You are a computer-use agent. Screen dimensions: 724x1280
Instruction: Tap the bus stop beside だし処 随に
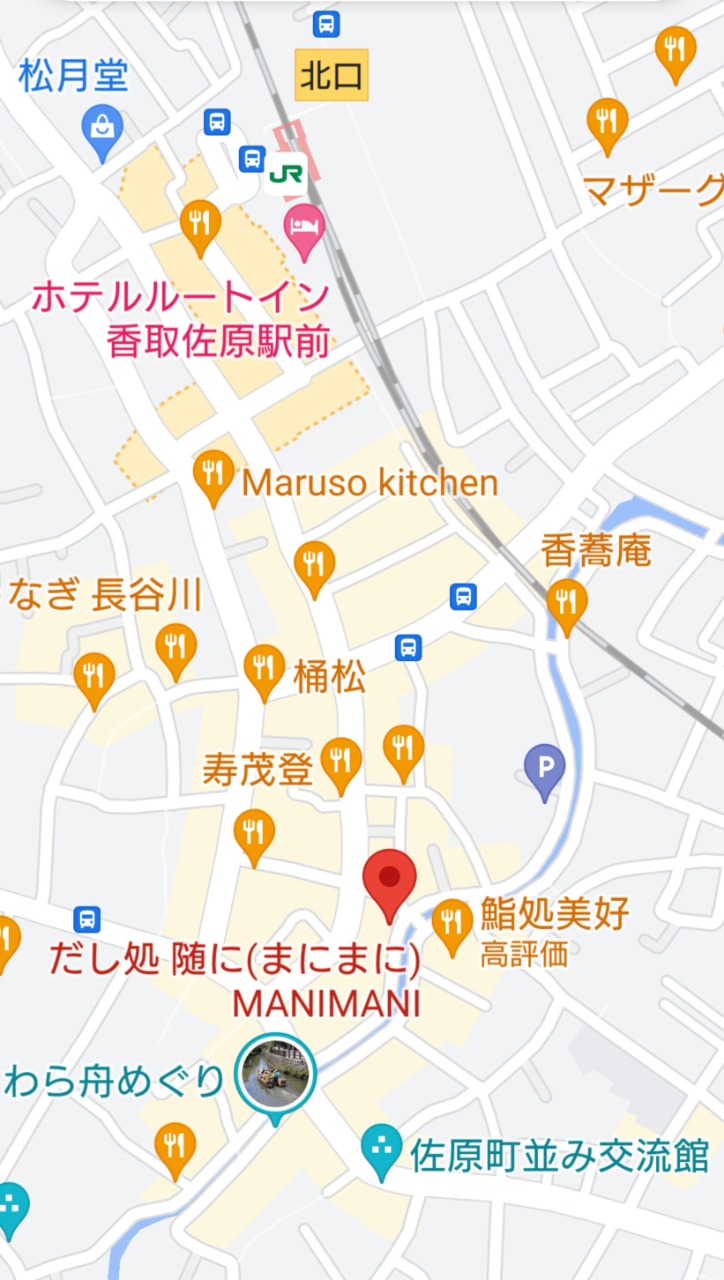[x=87, y=919]
